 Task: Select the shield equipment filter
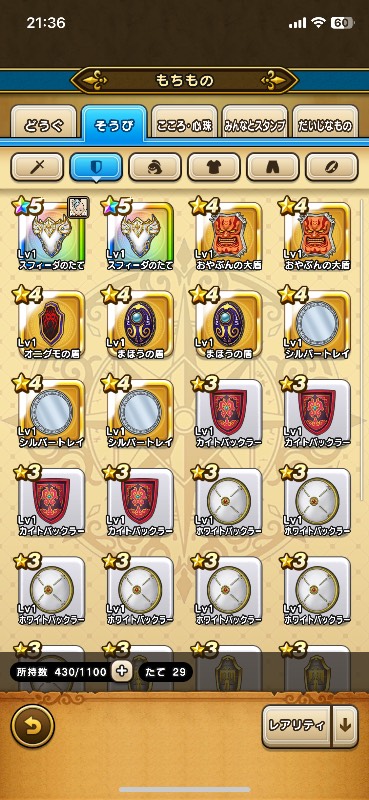(96, 167)
